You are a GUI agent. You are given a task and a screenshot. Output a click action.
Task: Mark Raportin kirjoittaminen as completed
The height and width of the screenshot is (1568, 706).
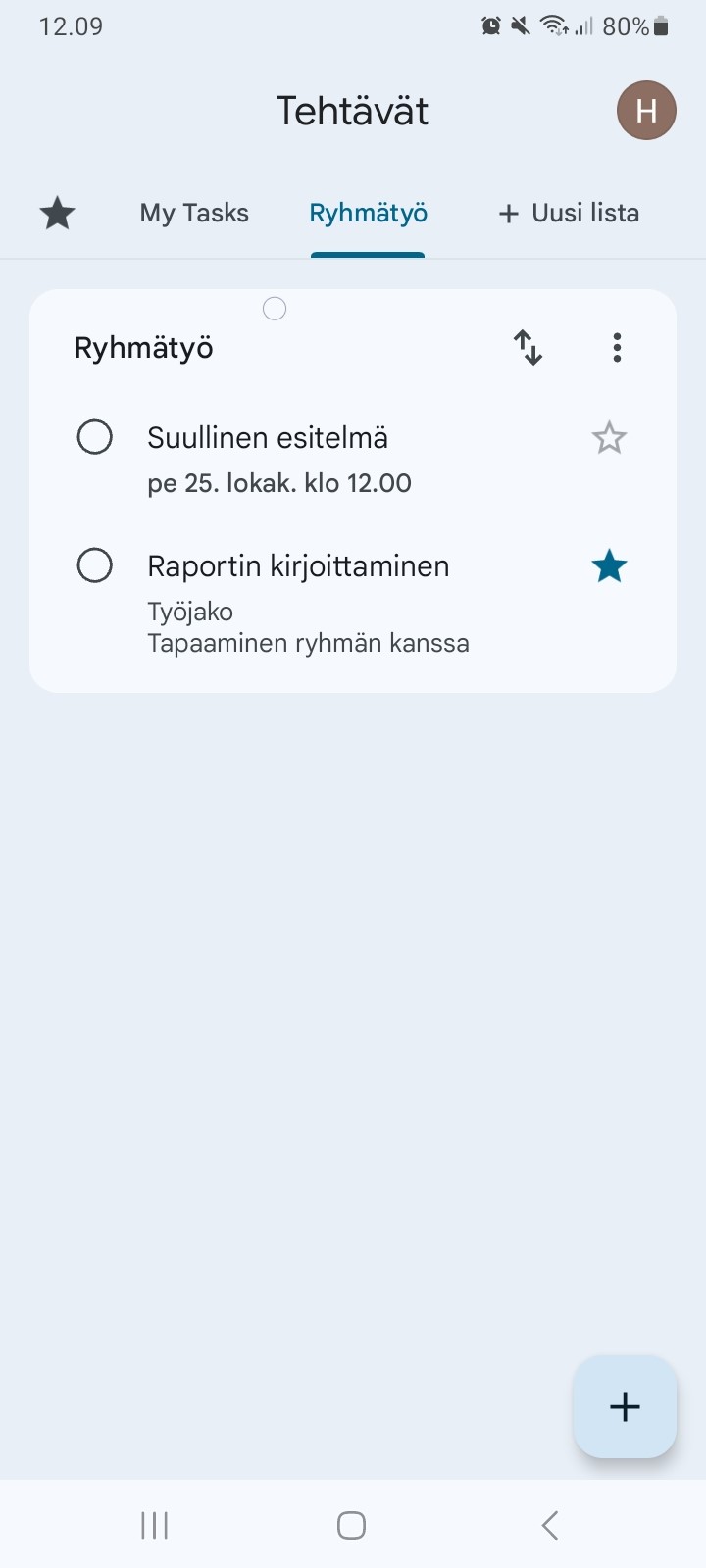pos(94,565)
